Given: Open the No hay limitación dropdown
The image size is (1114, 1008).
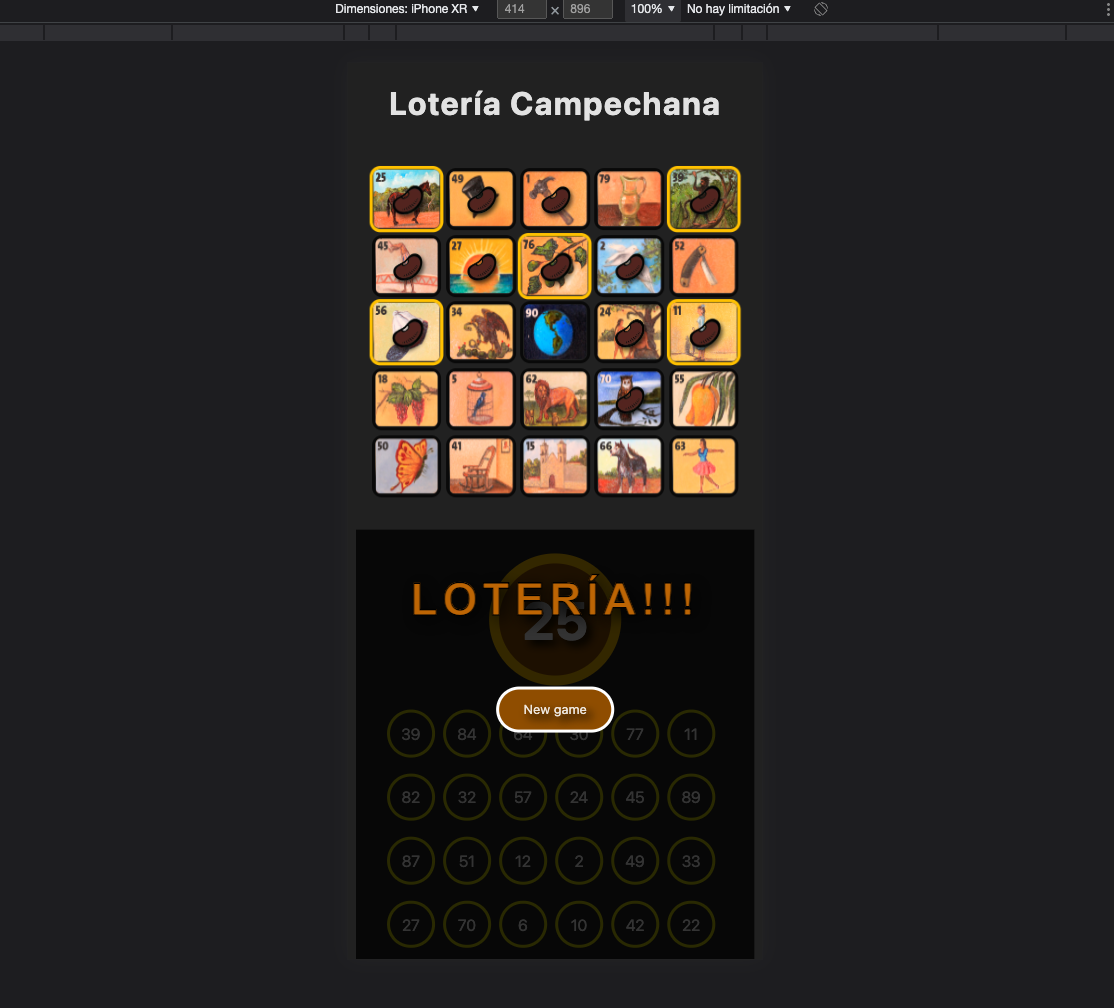Looking at the screenshot, I should (x=738, y=9).
